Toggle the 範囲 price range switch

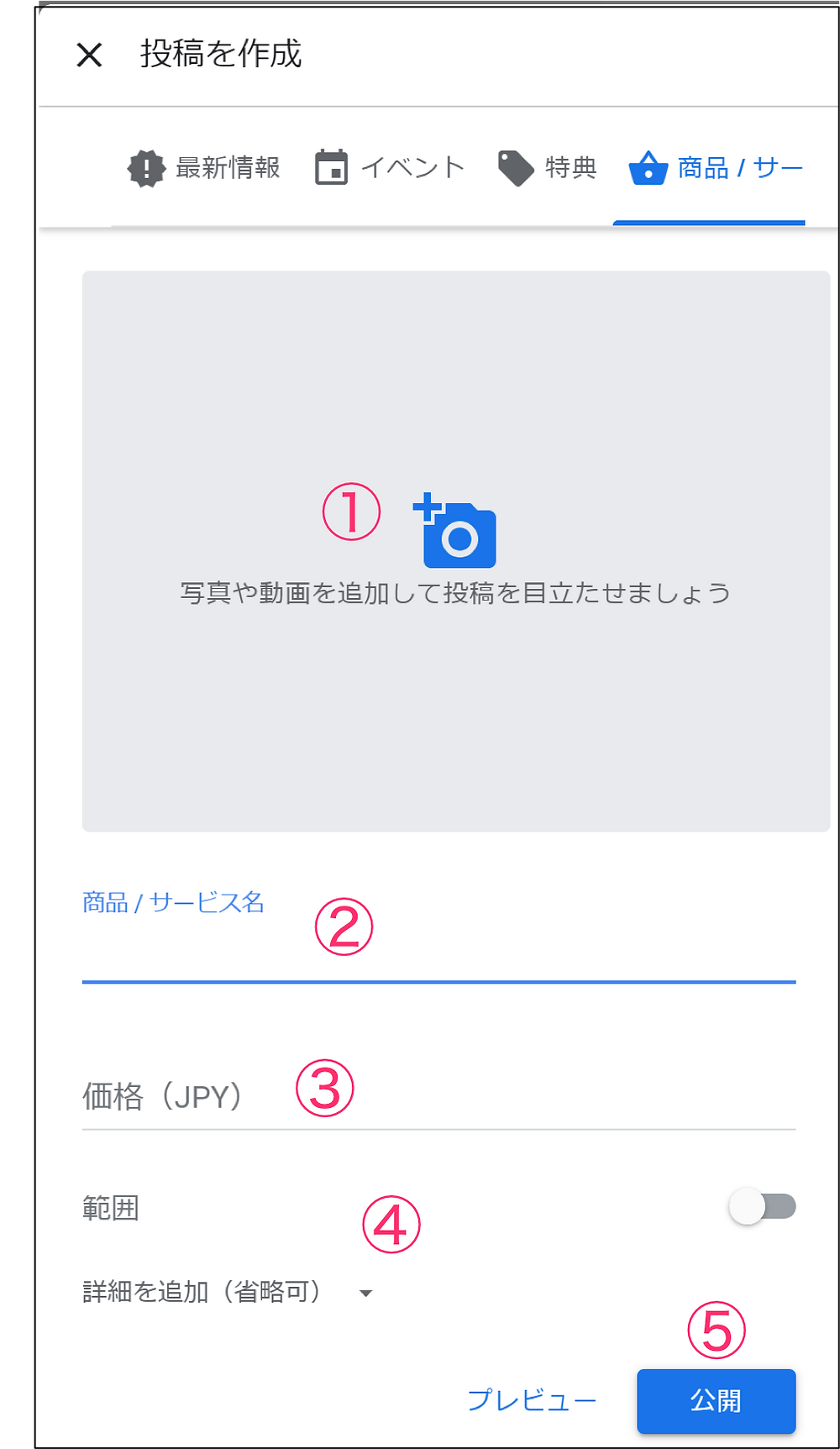coord(762,1207)
